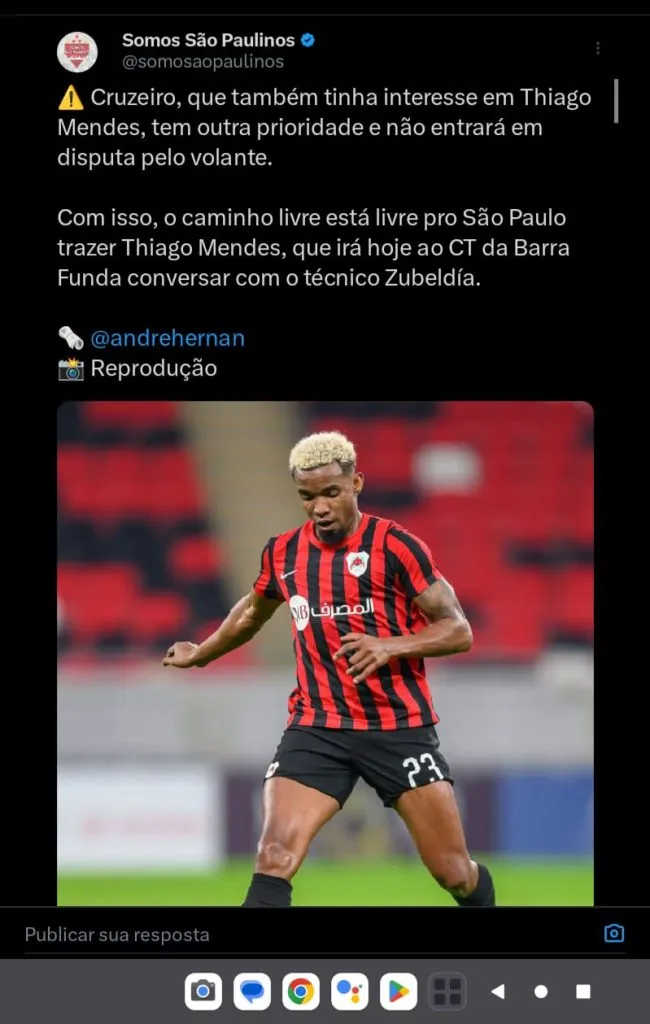
Task: Attach a photo with the camera icon
Action: 614,933
